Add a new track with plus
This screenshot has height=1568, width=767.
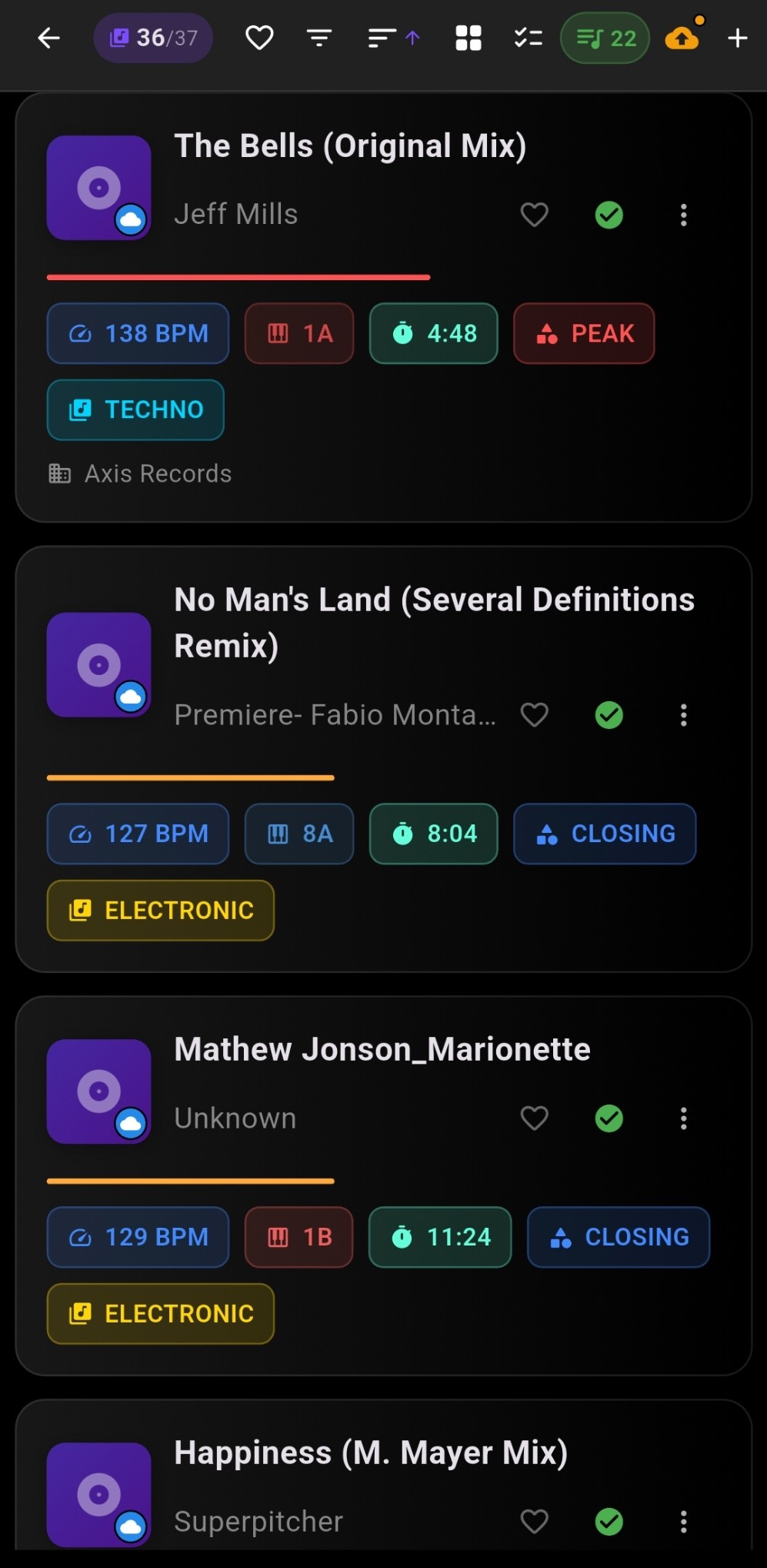738,38
